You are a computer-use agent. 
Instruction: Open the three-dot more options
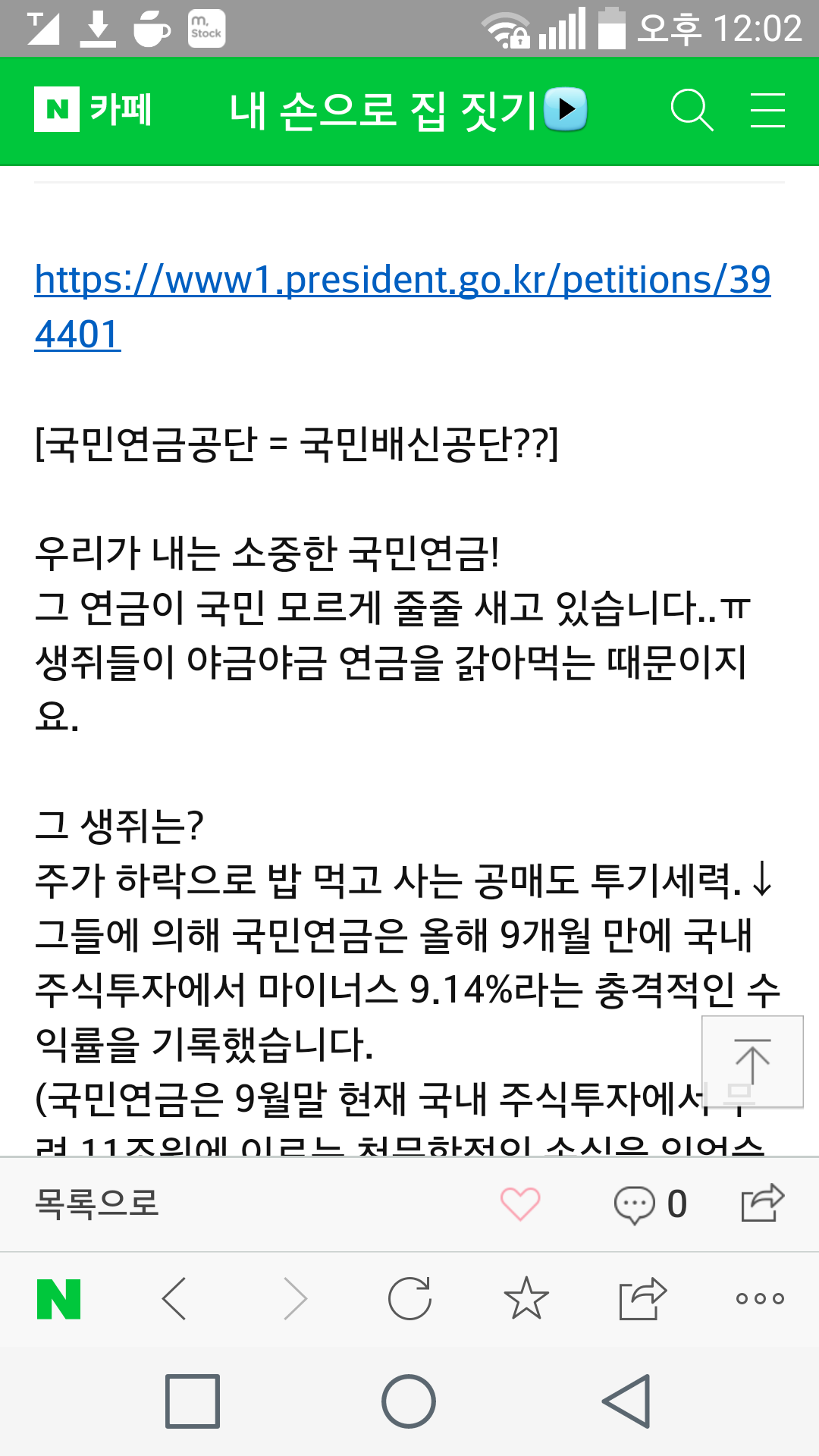click(760, 1298)
